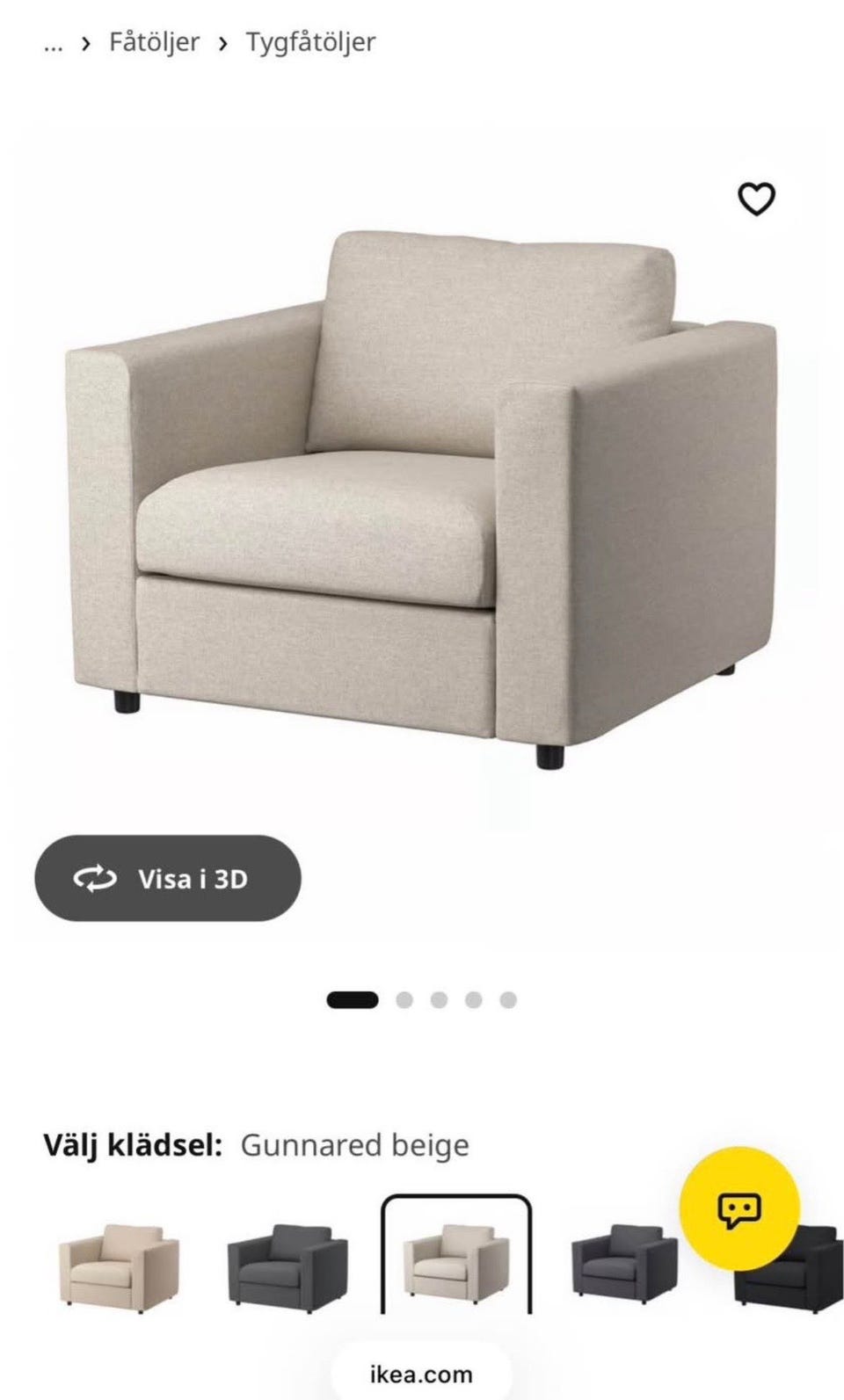Open the yellow chat support button
The image size is (844, 1400).
[739, 1208]
